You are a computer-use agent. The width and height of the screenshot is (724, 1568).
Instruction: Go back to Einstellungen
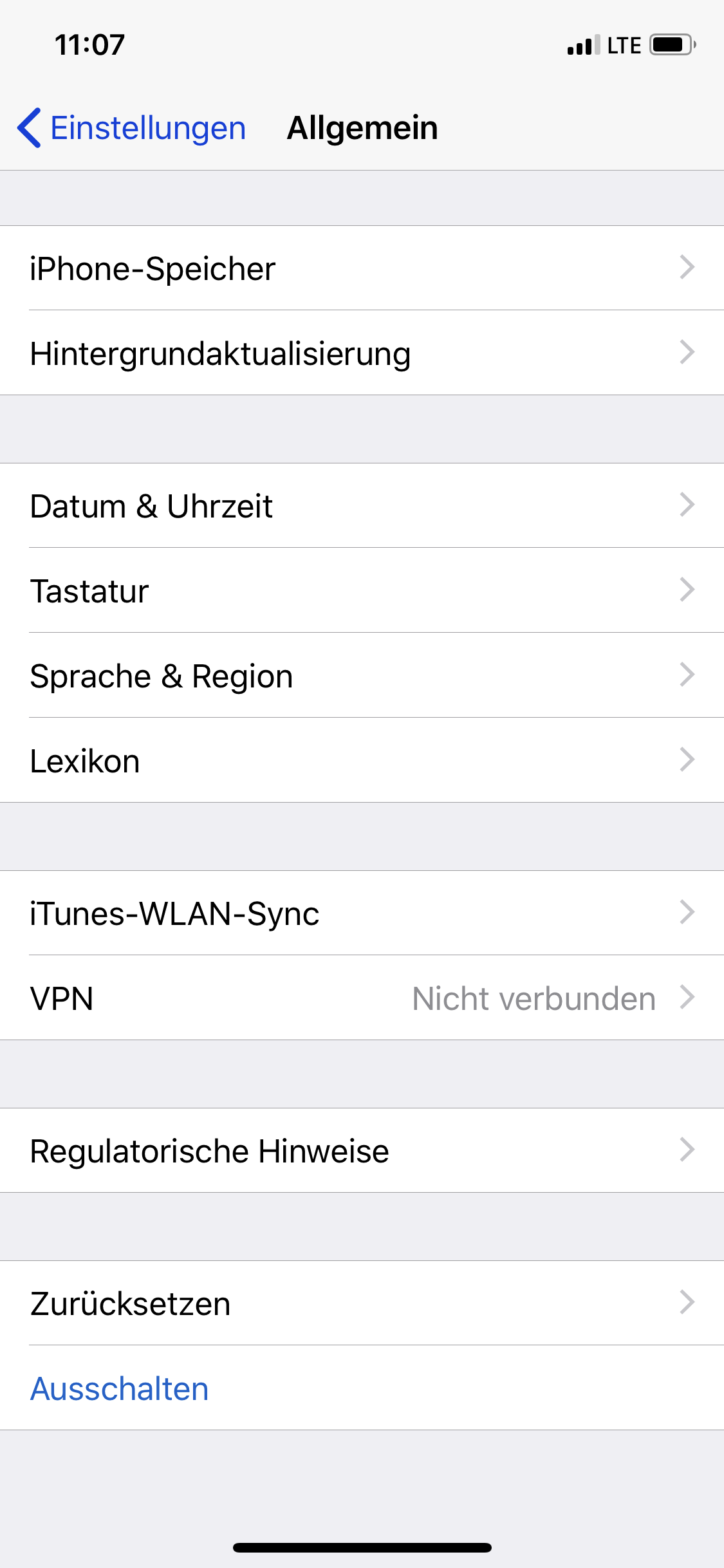pos(132,127)
